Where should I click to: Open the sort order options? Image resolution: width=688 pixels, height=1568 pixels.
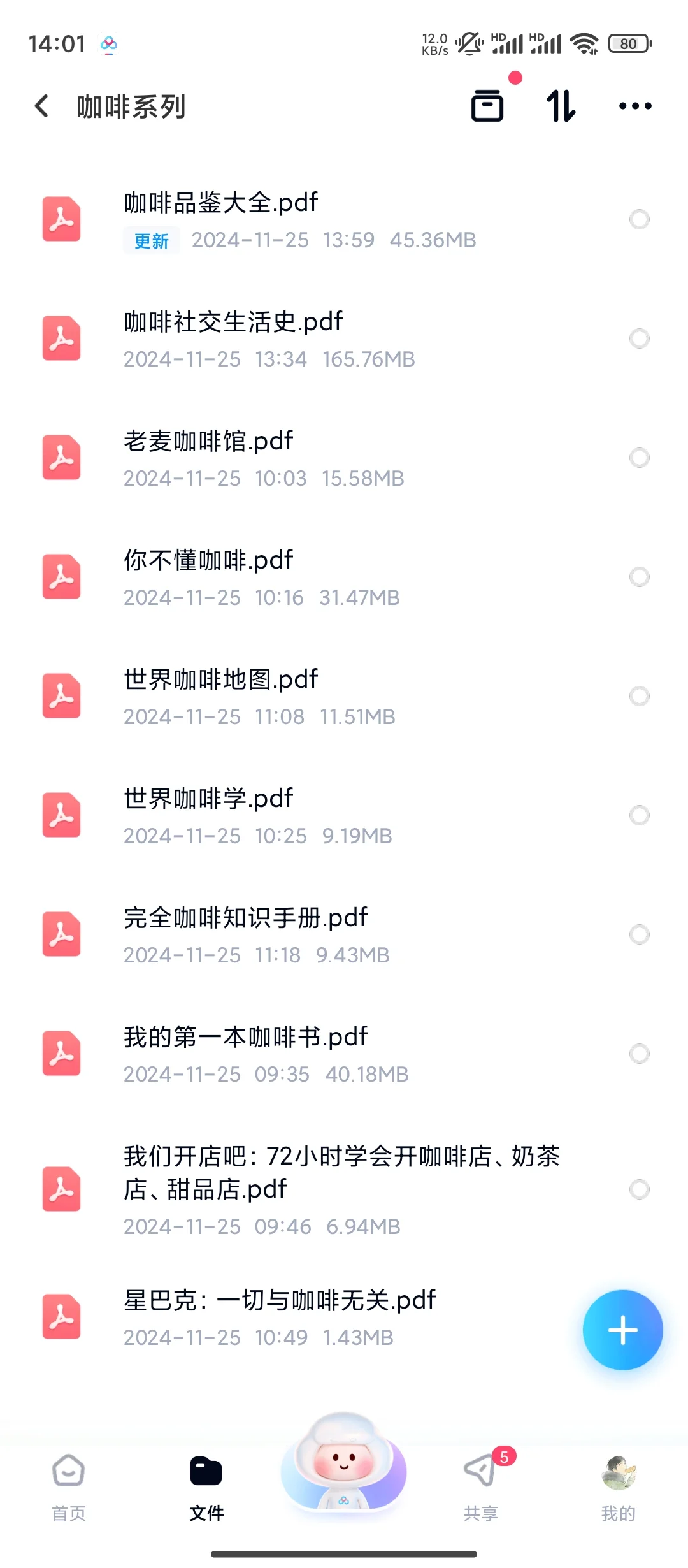pos(561,106)
